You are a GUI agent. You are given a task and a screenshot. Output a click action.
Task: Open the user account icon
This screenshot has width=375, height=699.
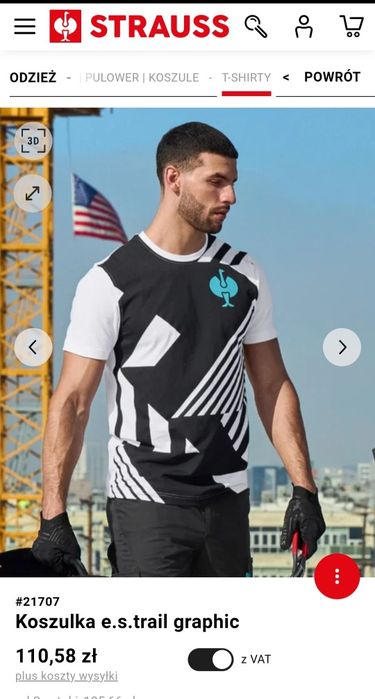tap(304, 26)
